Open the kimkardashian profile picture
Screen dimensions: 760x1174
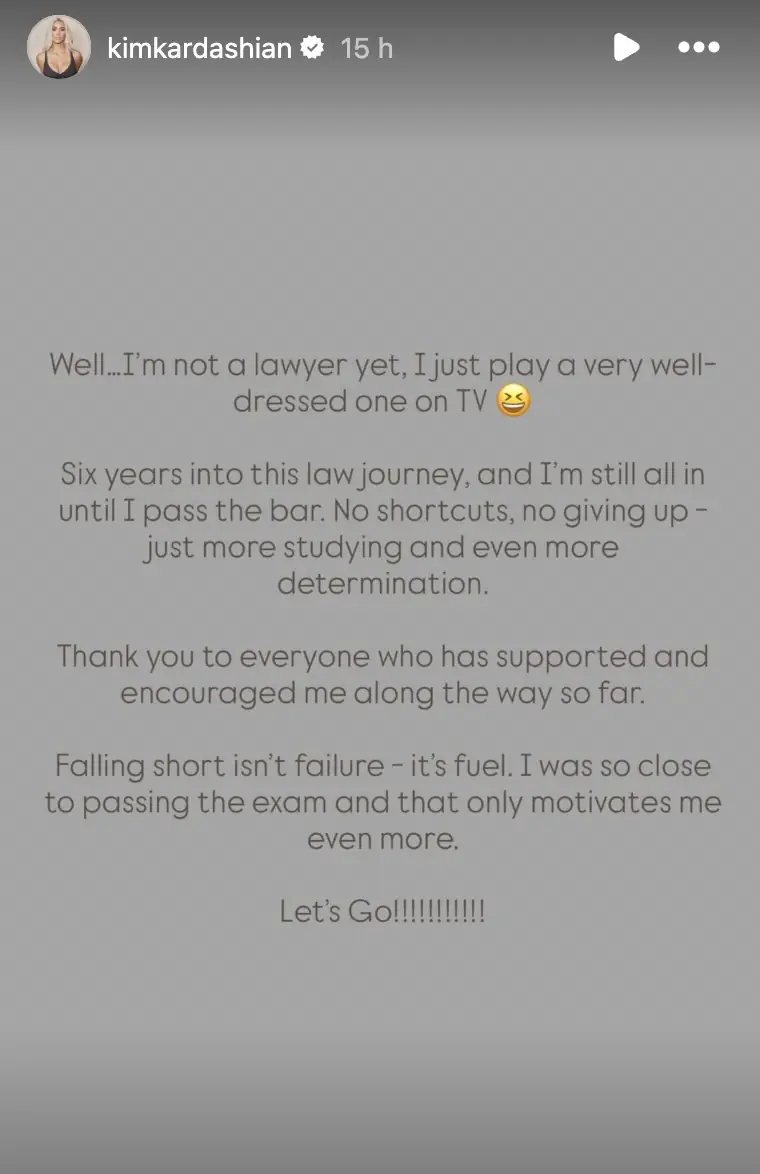pyautogui.click(x=59, y=47)
